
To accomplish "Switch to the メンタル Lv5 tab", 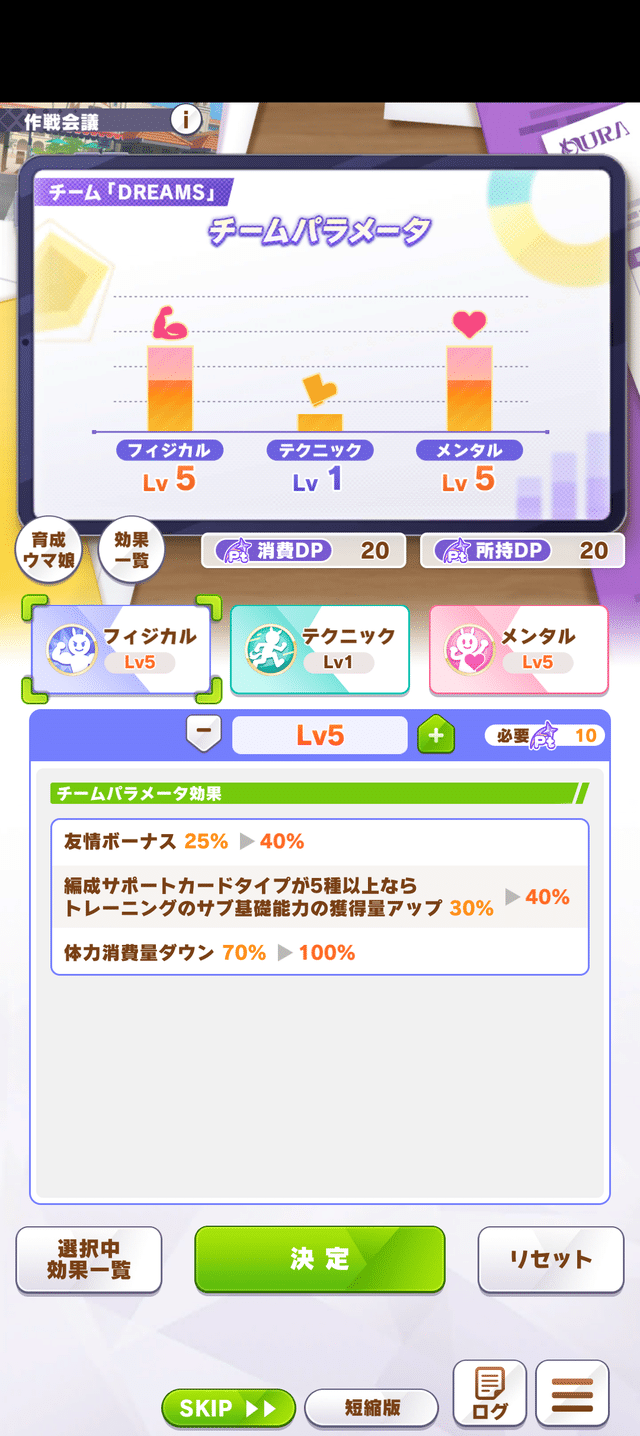I will click(518, 649).
